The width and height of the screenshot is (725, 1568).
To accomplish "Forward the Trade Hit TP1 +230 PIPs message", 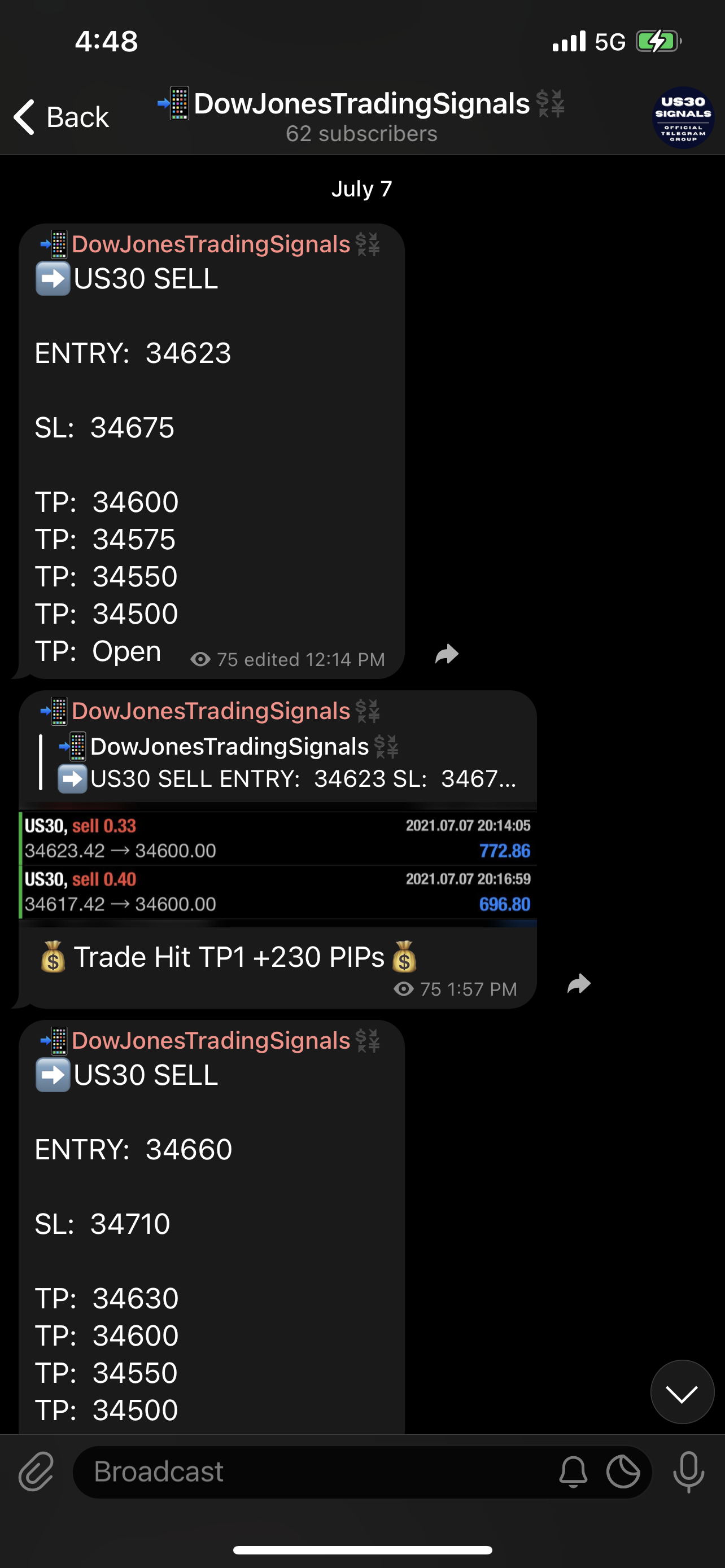I will click(579, 984).
